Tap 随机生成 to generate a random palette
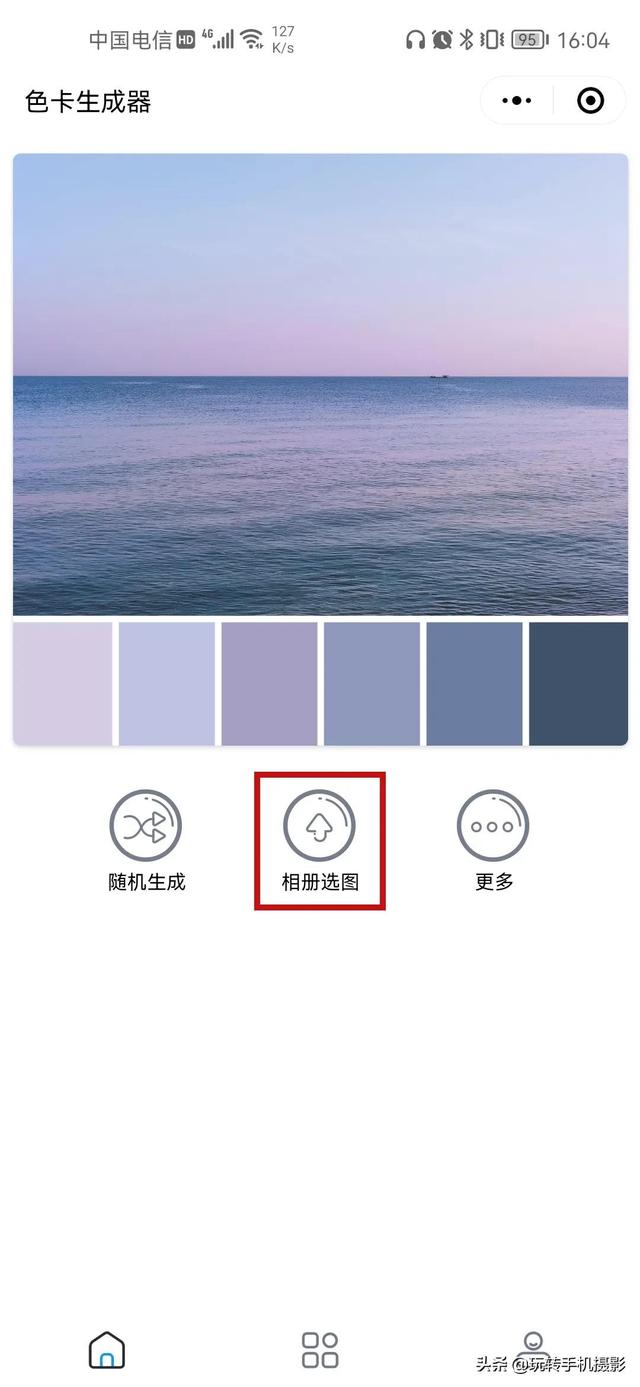 point(146,841)
